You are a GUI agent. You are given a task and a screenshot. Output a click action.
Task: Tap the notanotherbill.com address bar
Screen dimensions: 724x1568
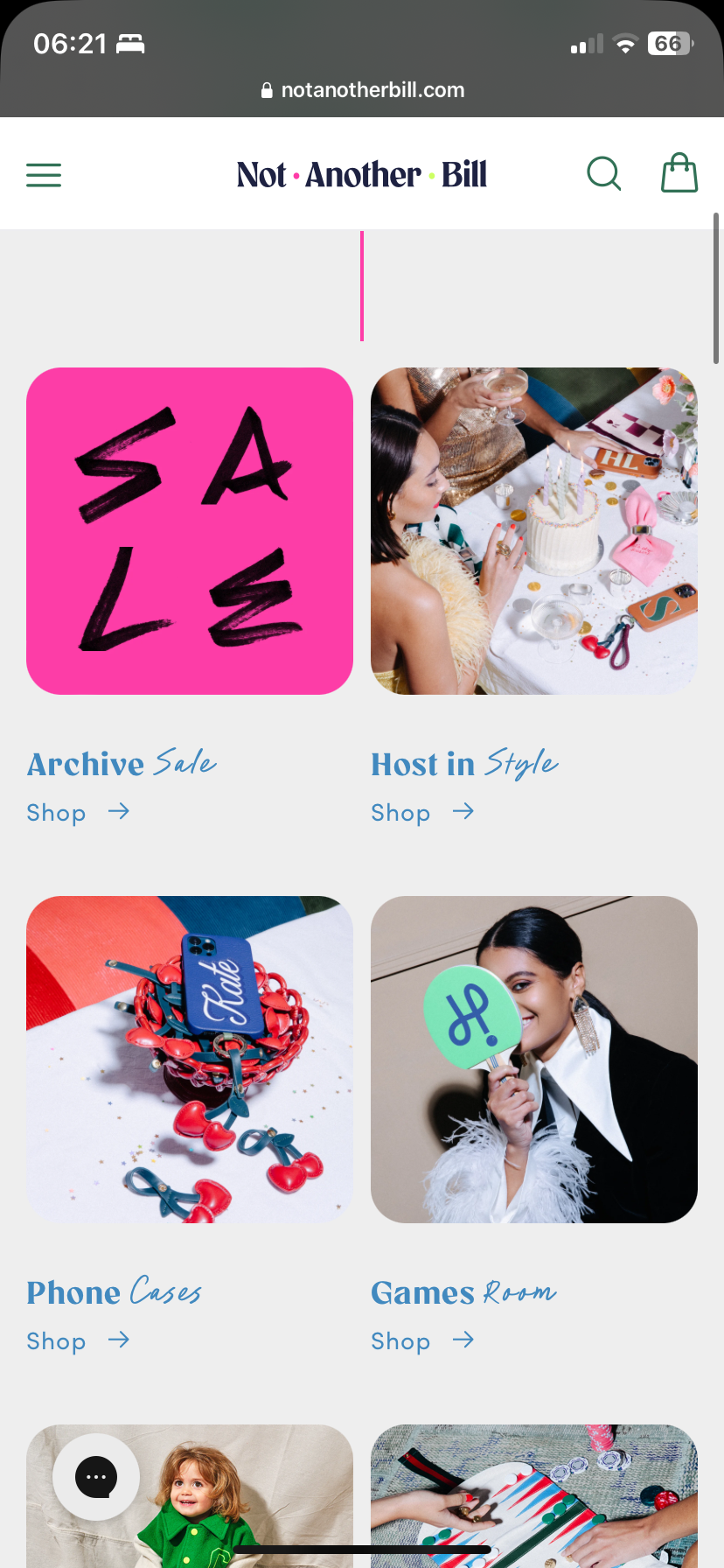362,90
